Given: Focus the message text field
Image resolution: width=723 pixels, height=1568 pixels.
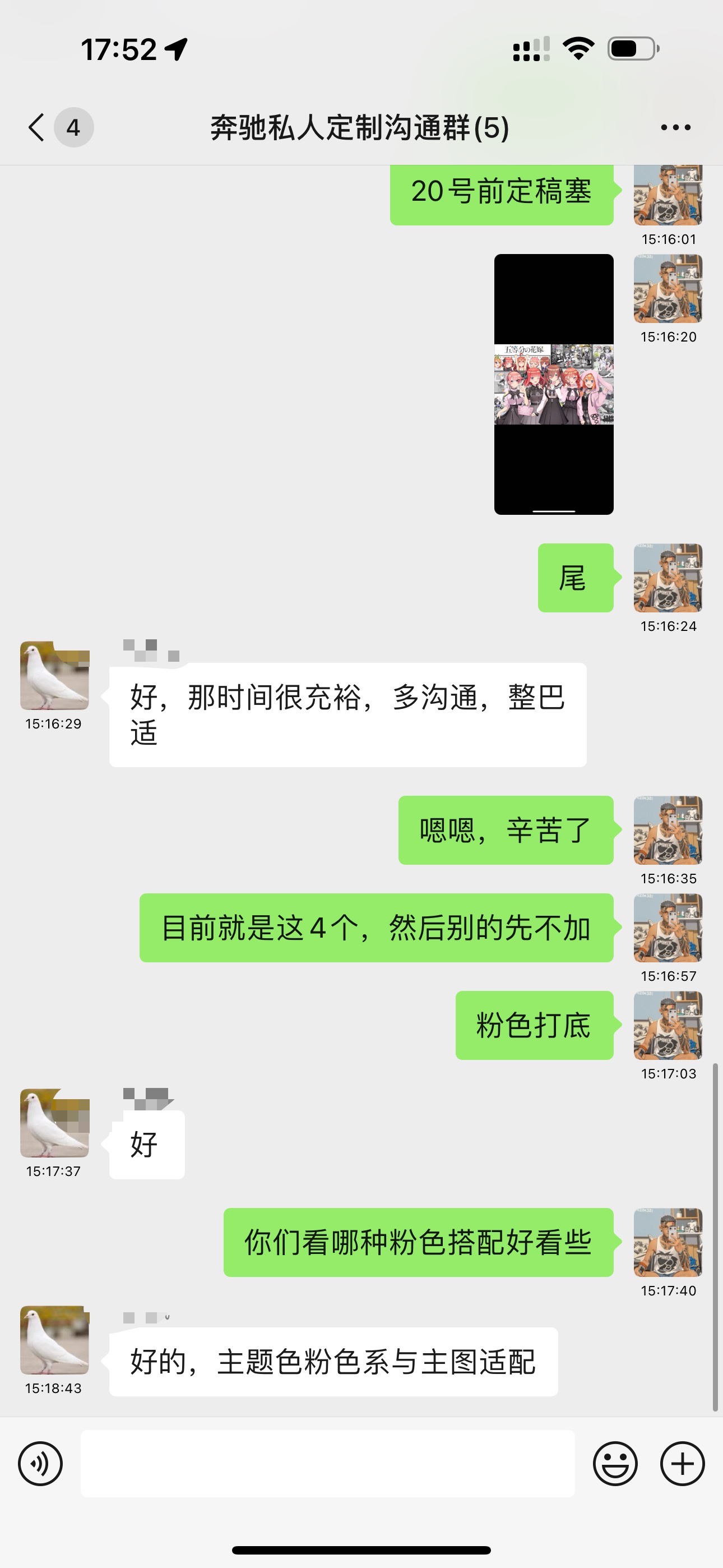Looking at the screenshot, I should click(327, 1463).
